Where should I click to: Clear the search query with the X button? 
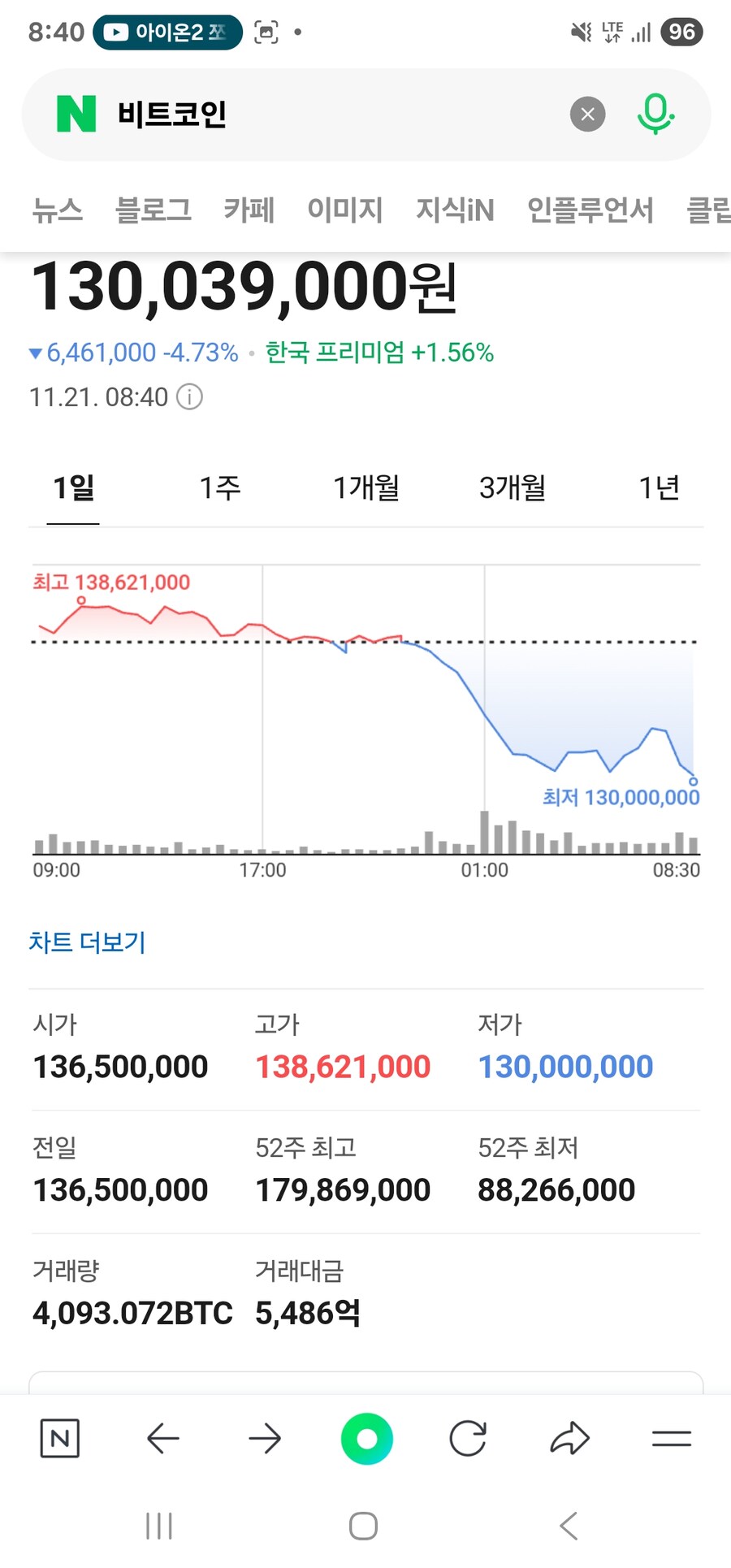pyautogui.click(x=588, y=114)
